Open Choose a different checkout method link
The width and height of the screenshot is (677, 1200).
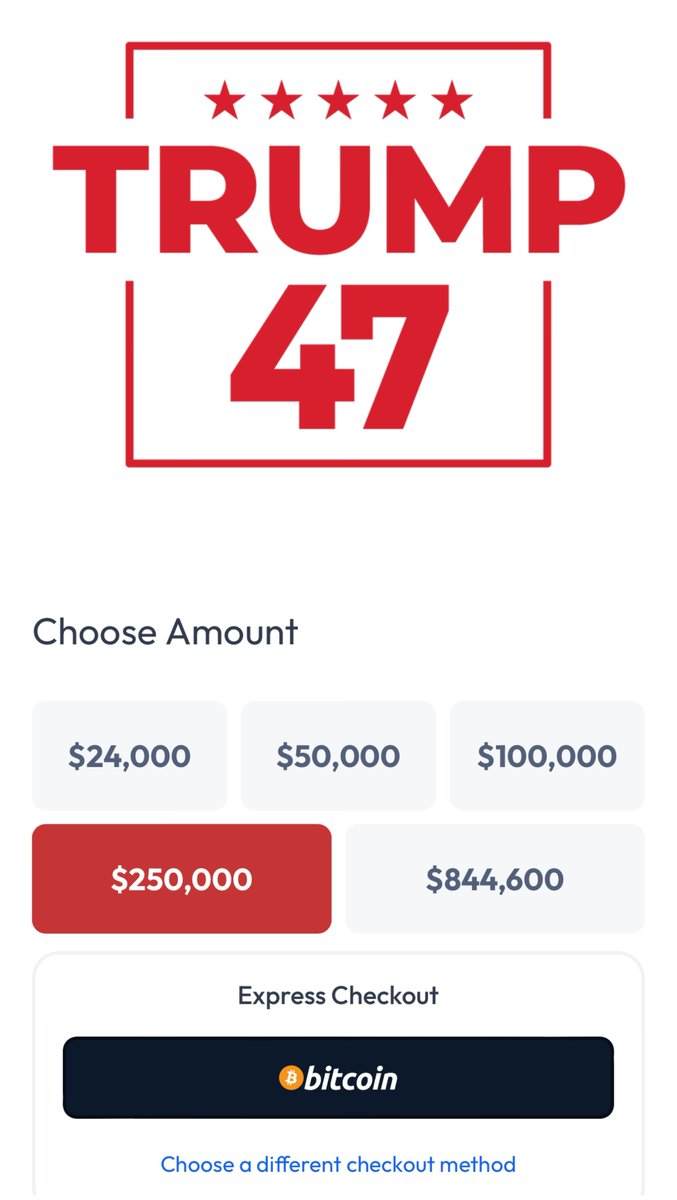point(338,1164)
